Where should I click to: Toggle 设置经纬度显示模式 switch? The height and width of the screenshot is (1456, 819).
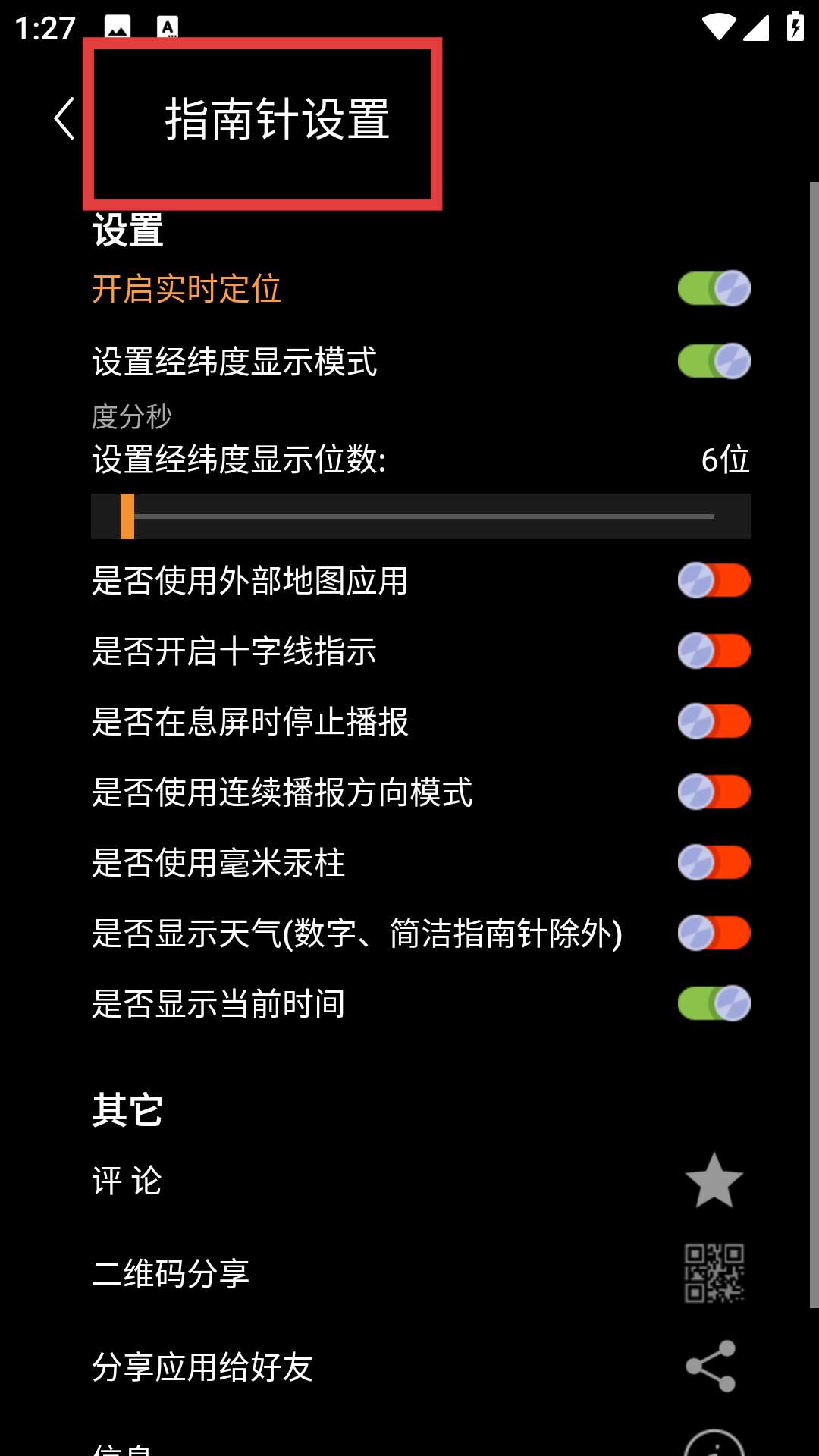point(714,361)
